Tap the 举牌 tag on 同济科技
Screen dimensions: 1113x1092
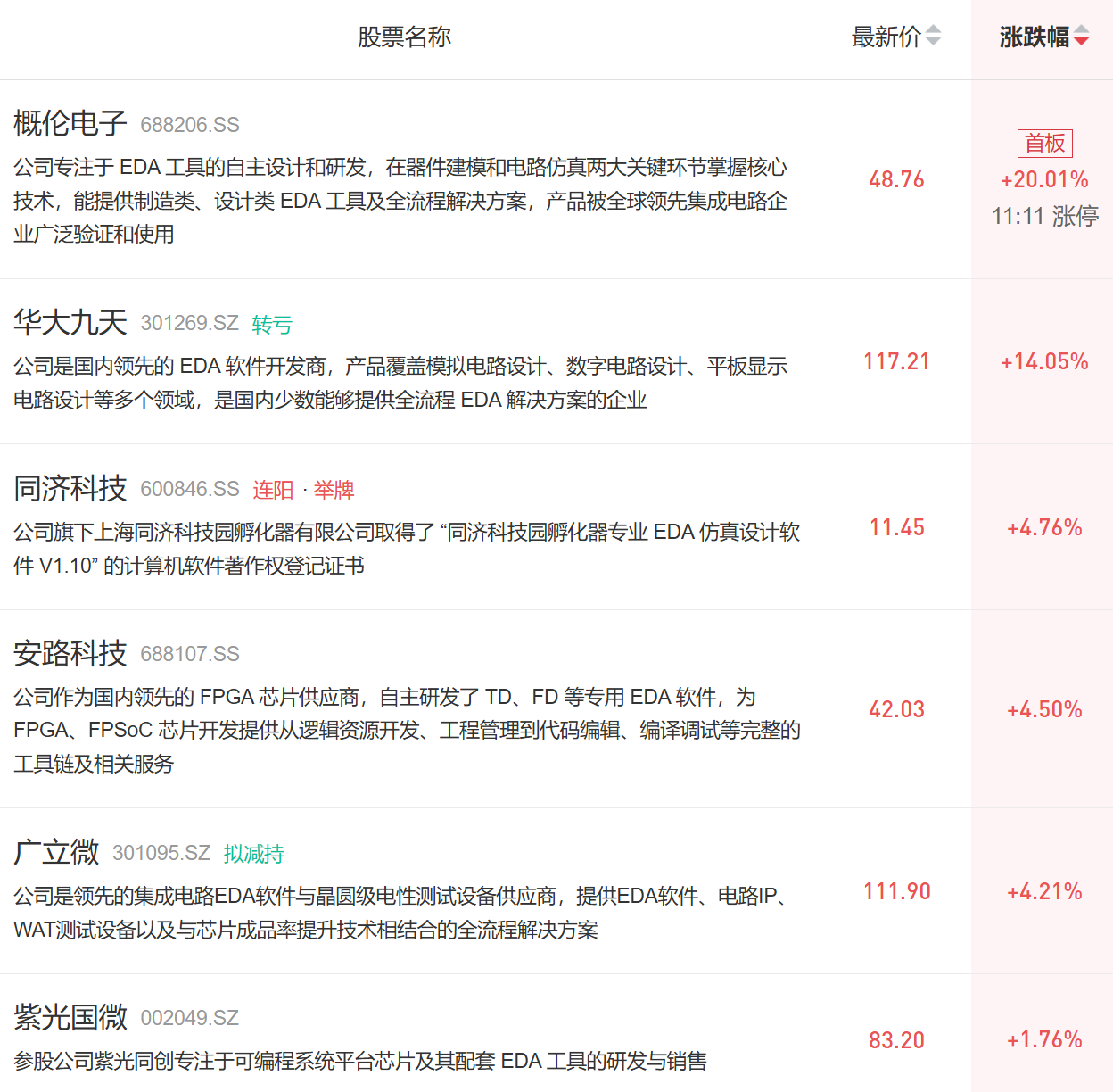pos(334,490)
